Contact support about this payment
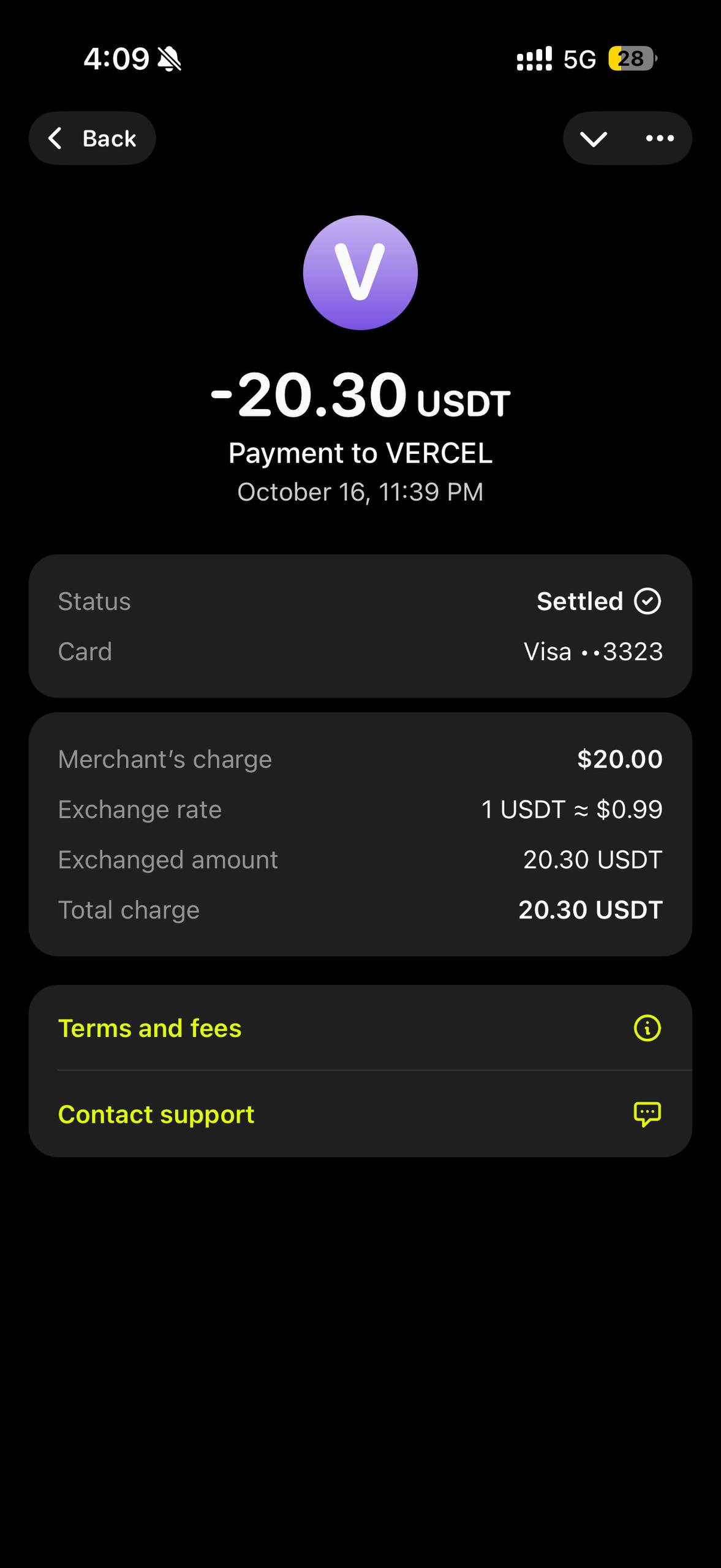 360,1114
